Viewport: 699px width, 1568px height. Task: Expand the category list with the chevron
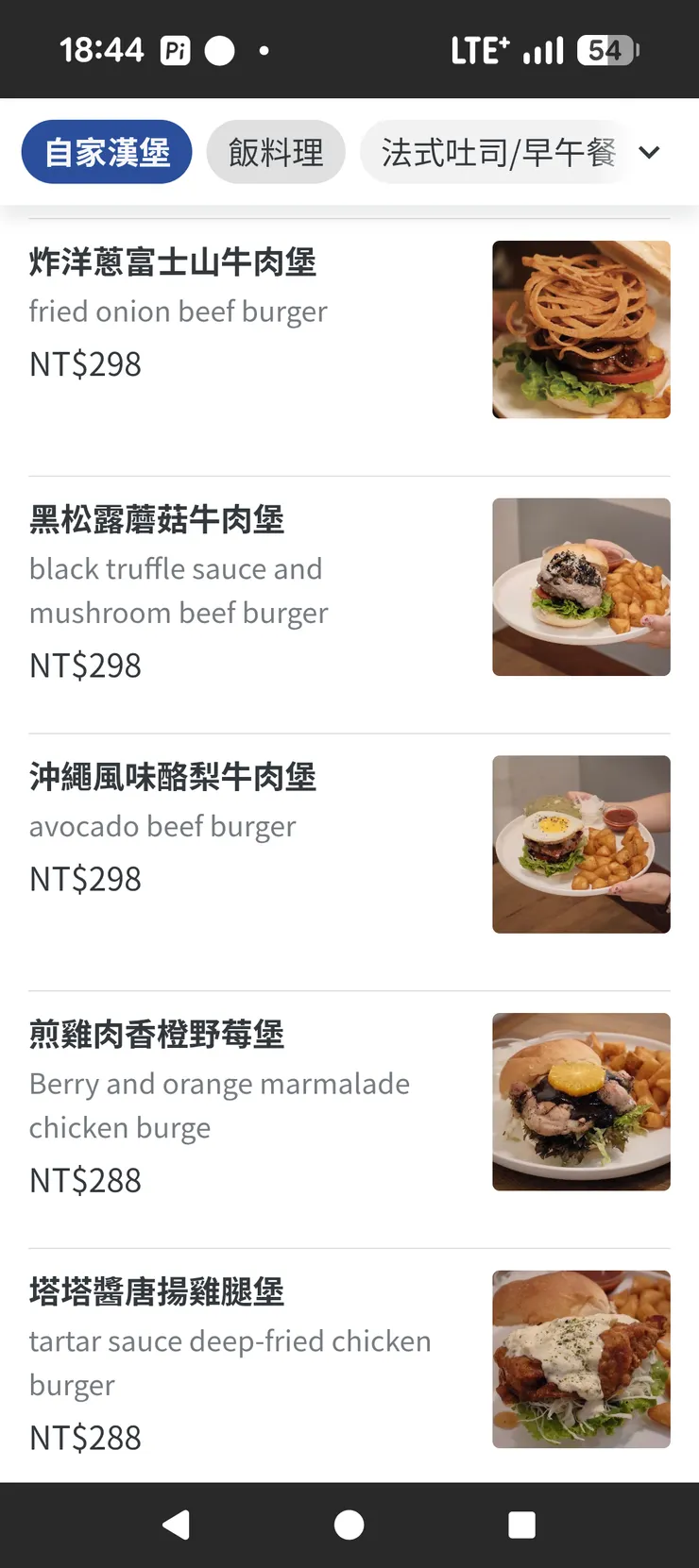[650, 151]
